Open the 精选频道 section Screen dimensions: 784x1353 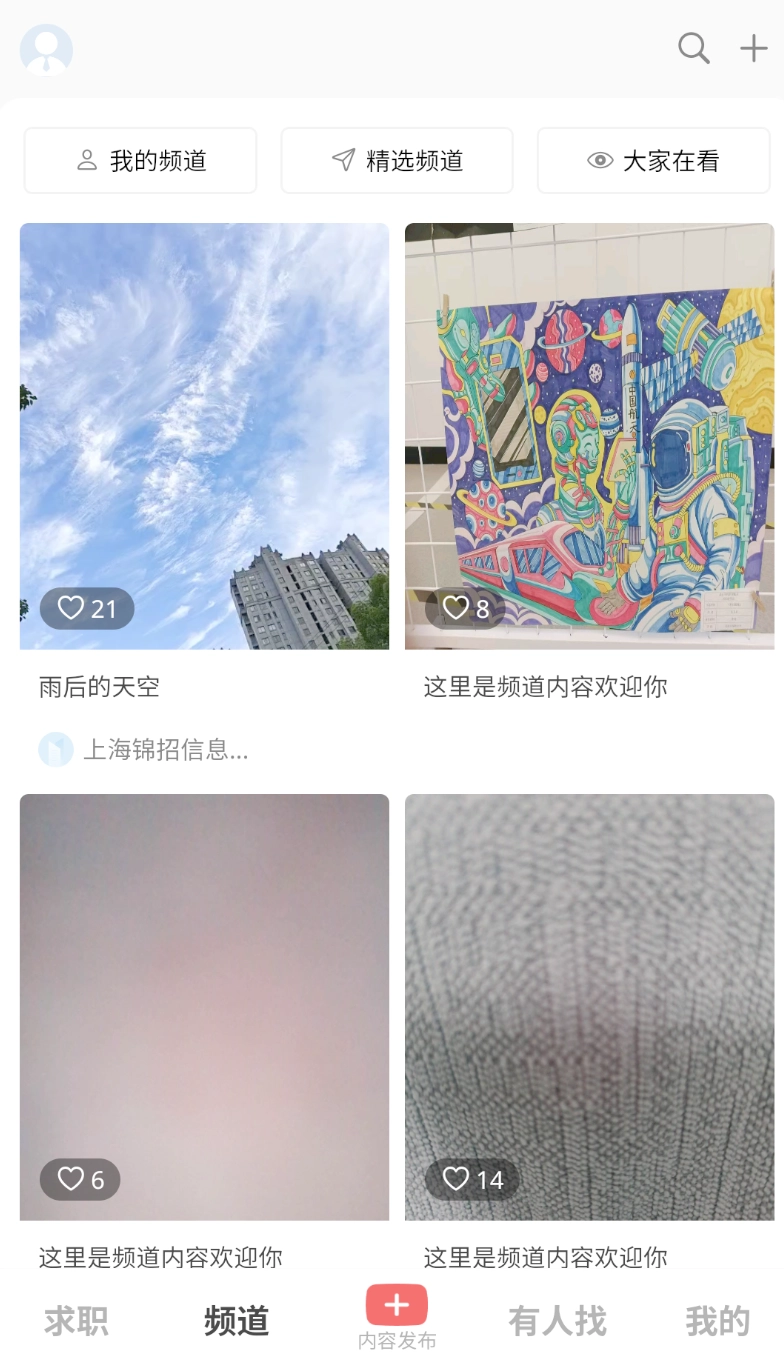click(397, 160)
